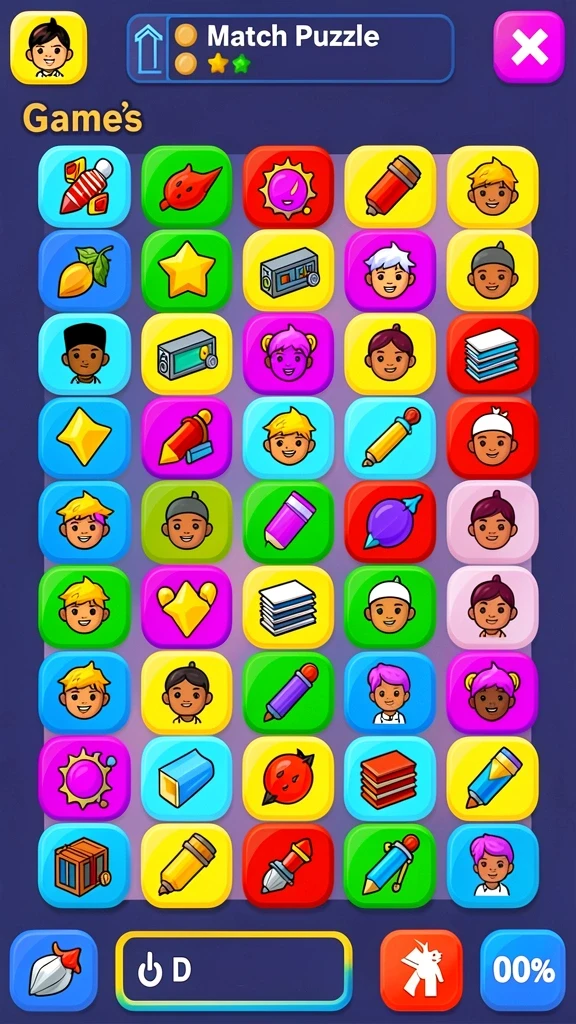Activate the red smash power-up button
576x1024 pixels.
pyautogui.click(x=421, y=970)
